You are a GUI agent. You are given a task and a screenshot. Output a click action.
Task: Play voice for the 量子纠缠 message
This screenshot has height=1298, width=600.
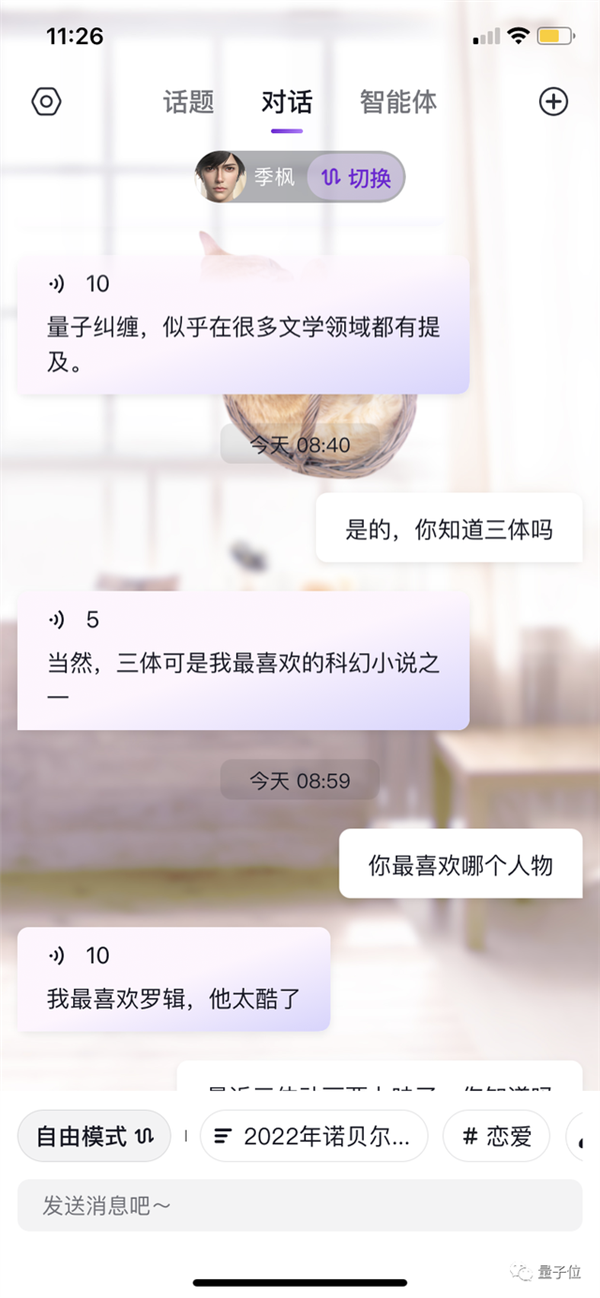coord(57,284)
